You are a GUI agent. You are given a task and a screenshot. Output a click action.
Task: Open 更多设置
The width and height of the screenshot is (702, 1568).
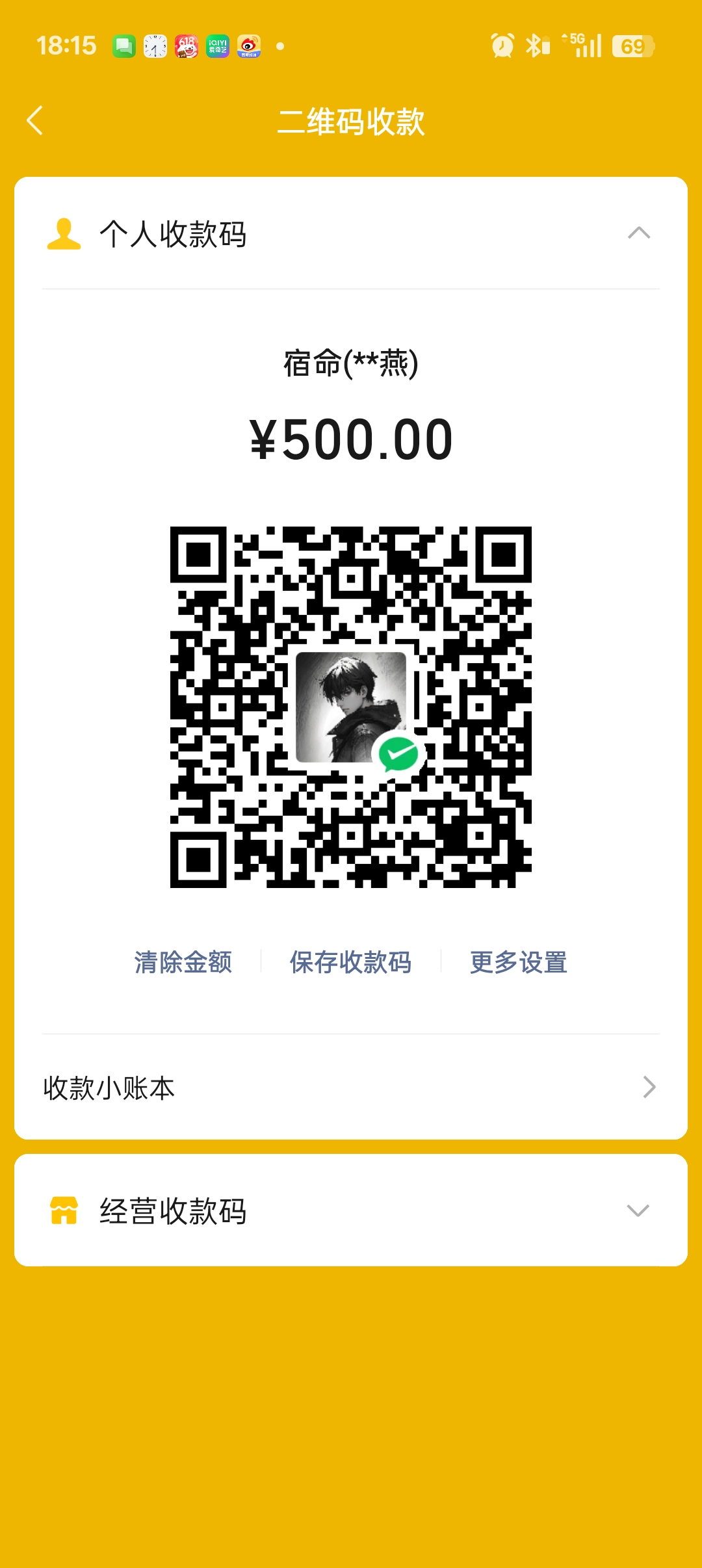(518, 962)
